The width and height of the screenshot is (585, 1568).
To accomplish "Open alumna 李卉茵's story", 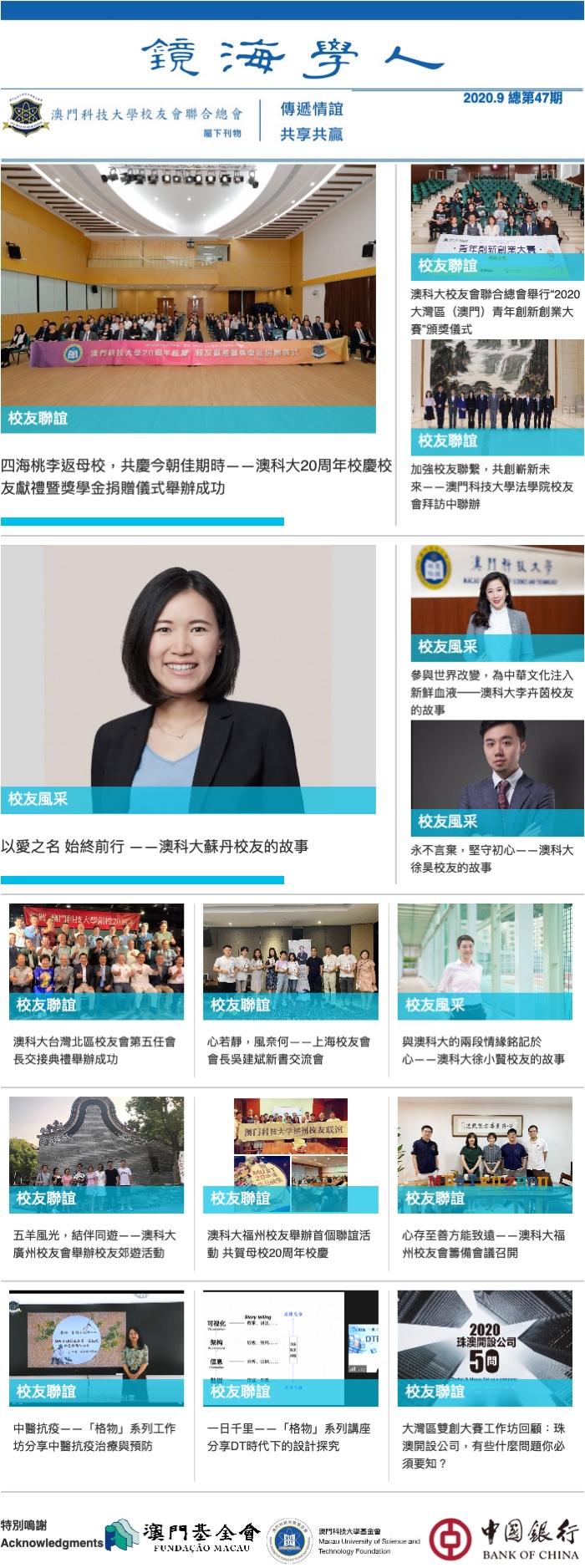I will pyautogui.click(x=492, y=691).
